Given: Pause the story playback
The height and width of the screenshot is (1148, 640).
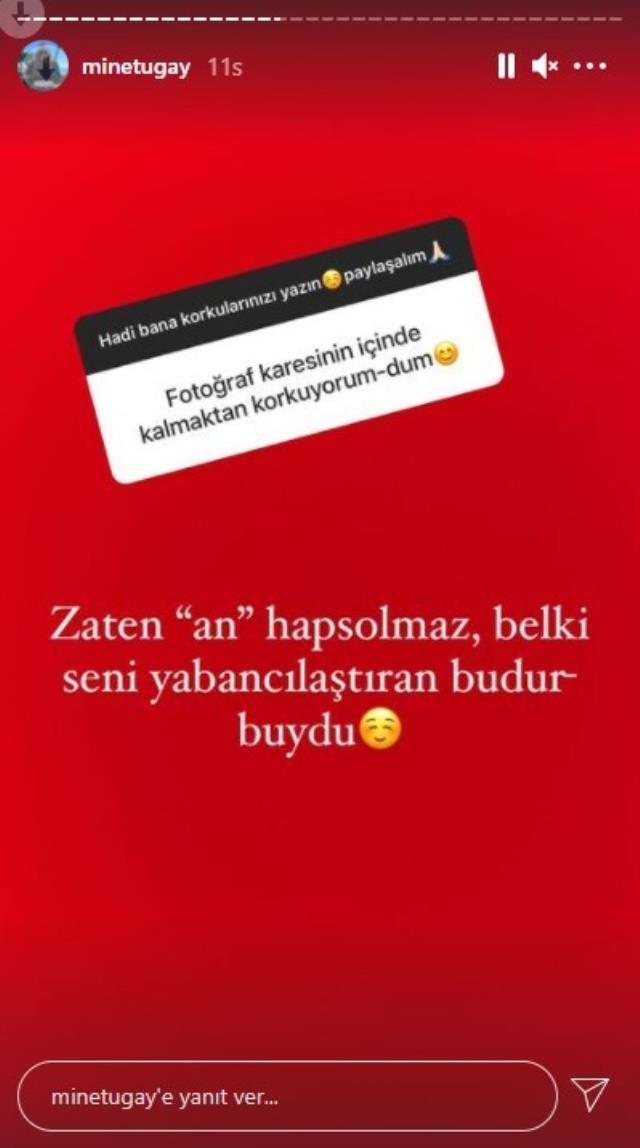Looking at the screenshot, I should [507, 67].
